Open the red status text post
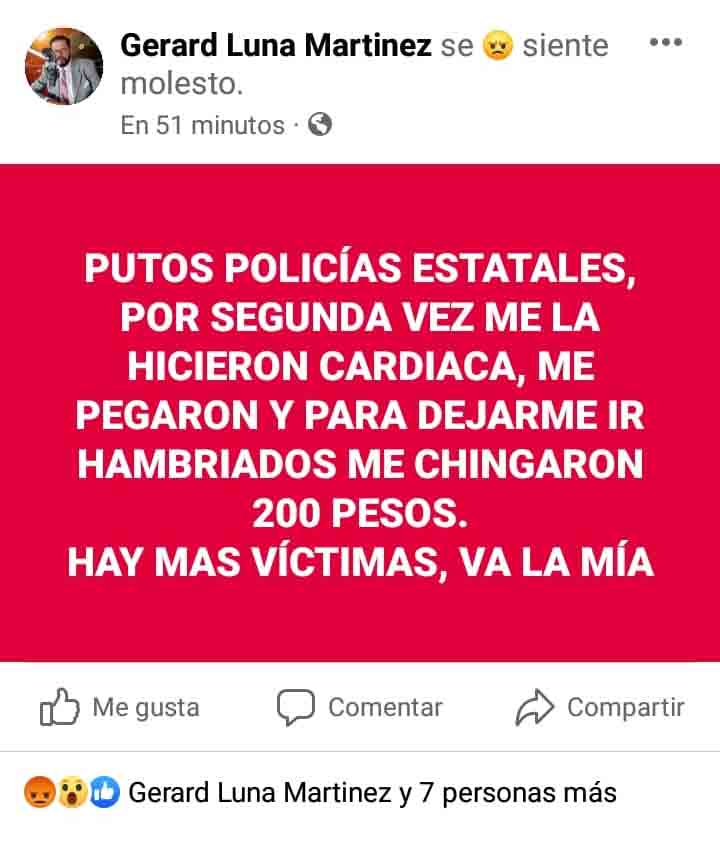Screen dimensions: 720x847 click(x=360, y=412)
